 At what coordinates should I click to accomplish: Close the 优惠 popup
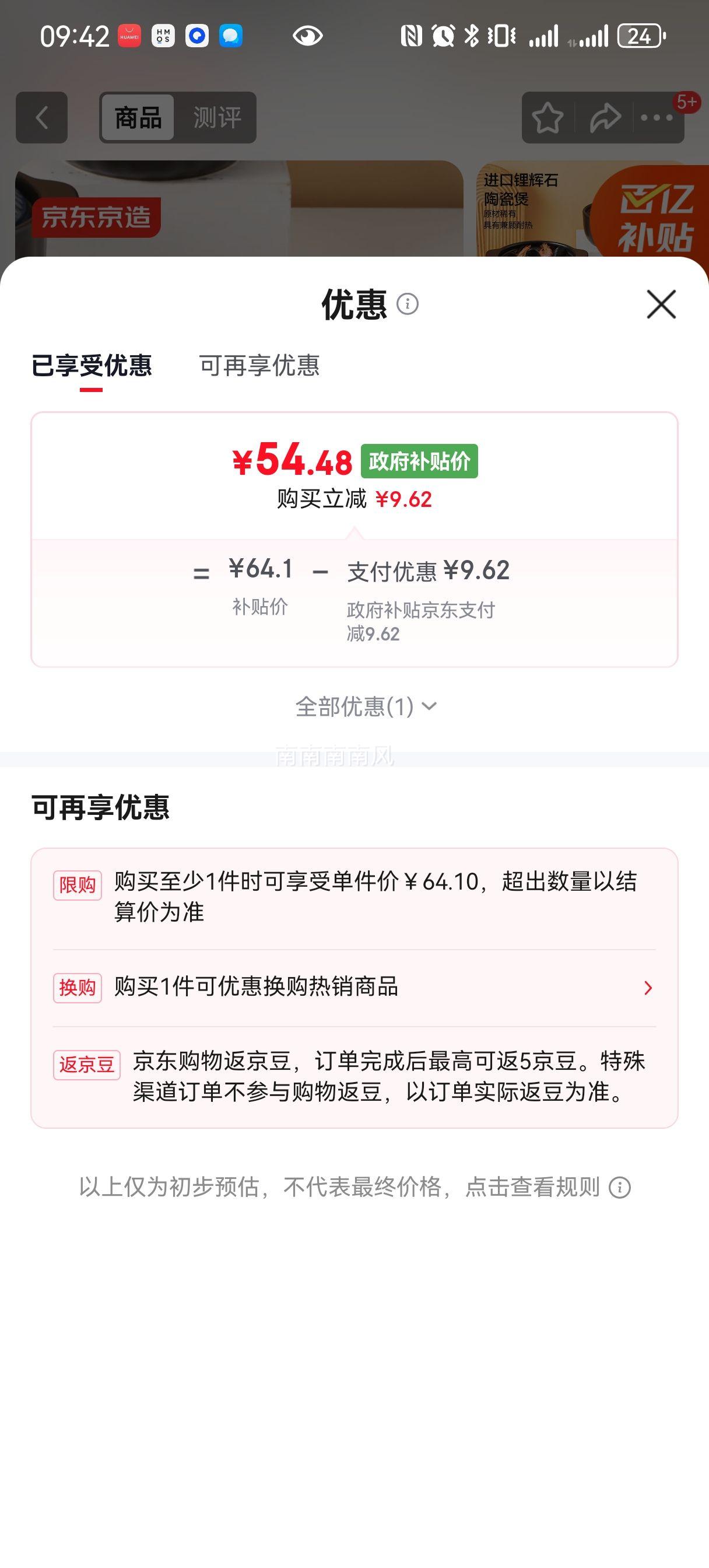pos(662,304)
